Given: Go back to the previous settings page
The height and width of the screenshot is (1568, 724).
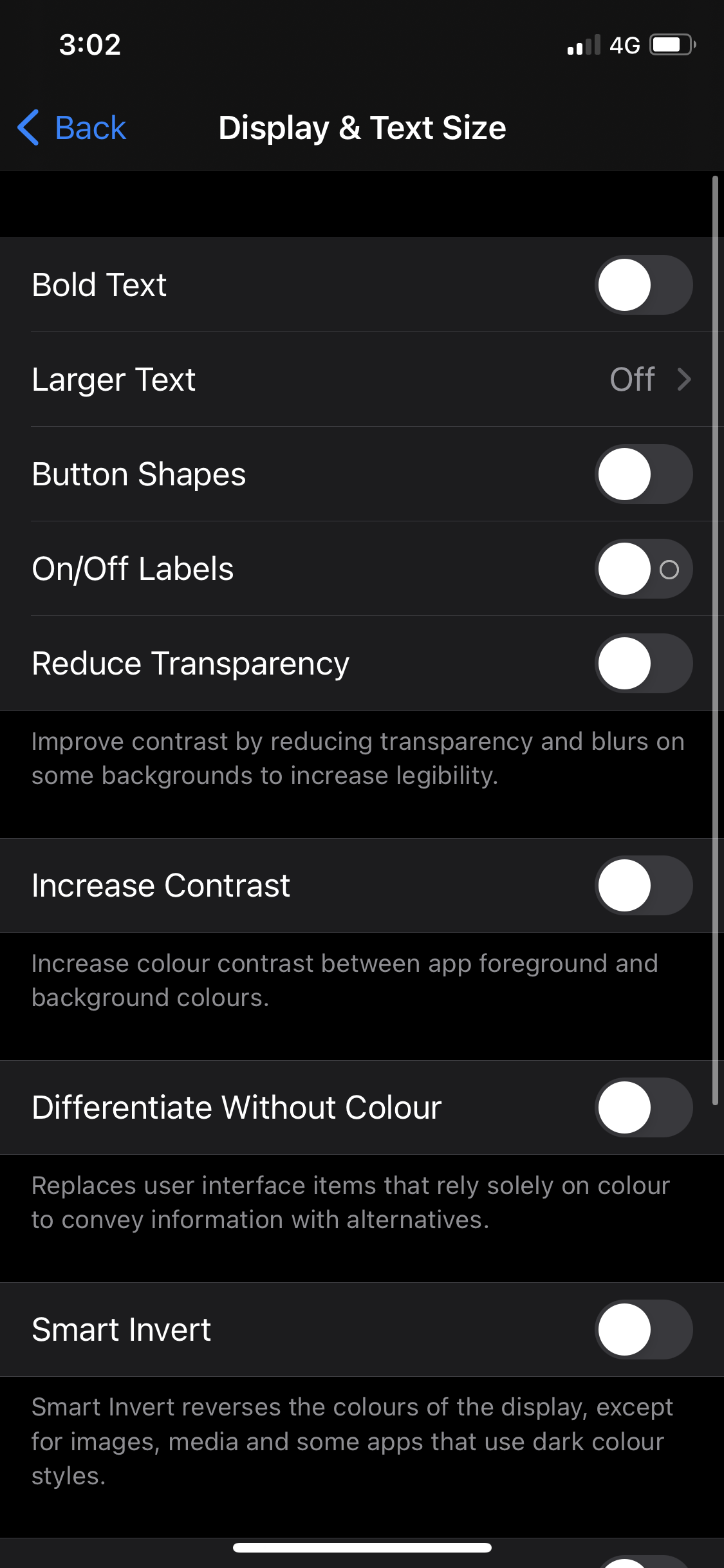Looking at the screenshot, I should pos(71,127).
